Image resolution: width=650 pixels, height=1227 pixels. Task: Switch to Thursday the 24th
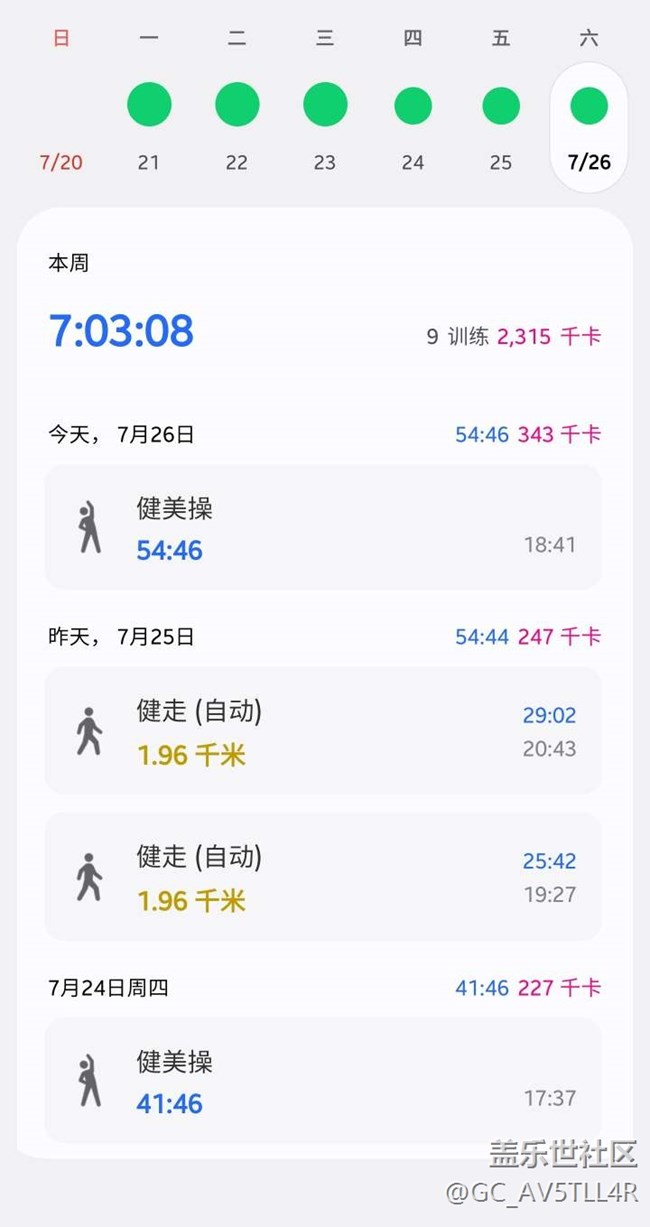coord(413,106)
